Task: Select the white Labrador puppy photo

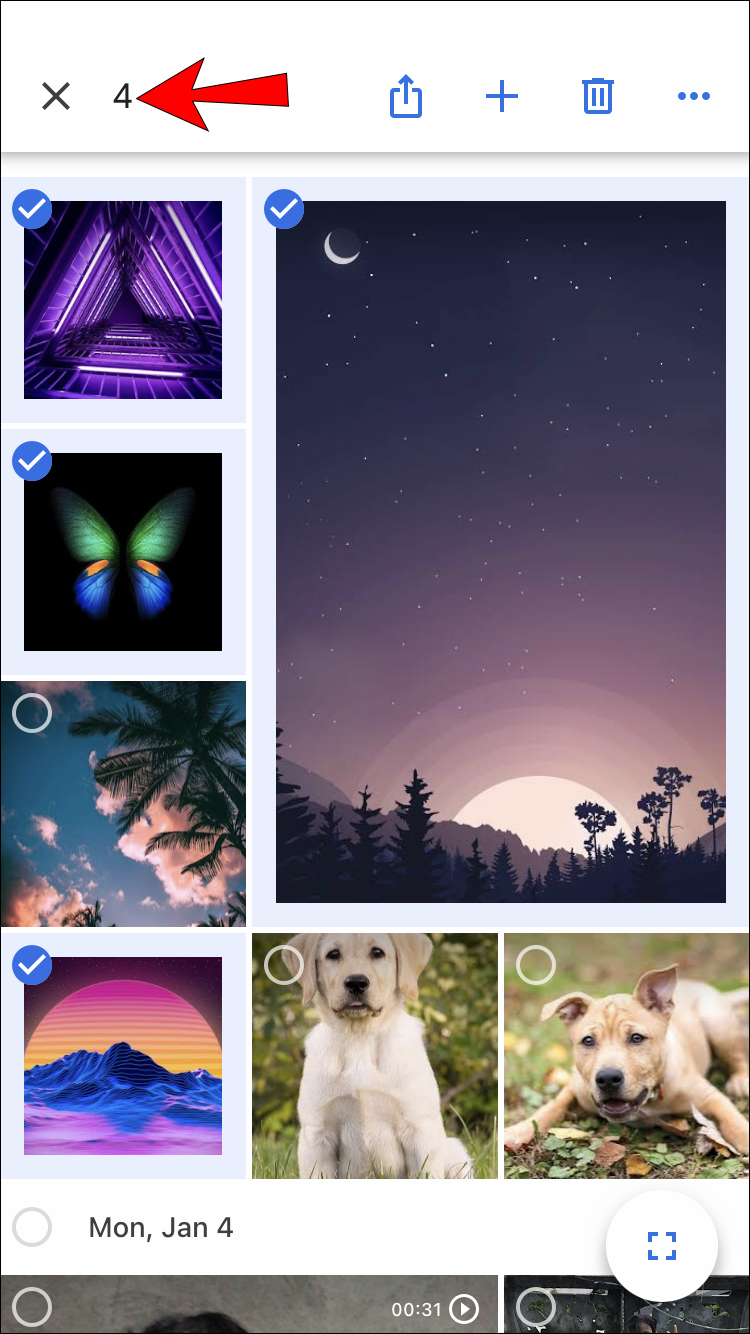Action: click(x=285, y=966)
